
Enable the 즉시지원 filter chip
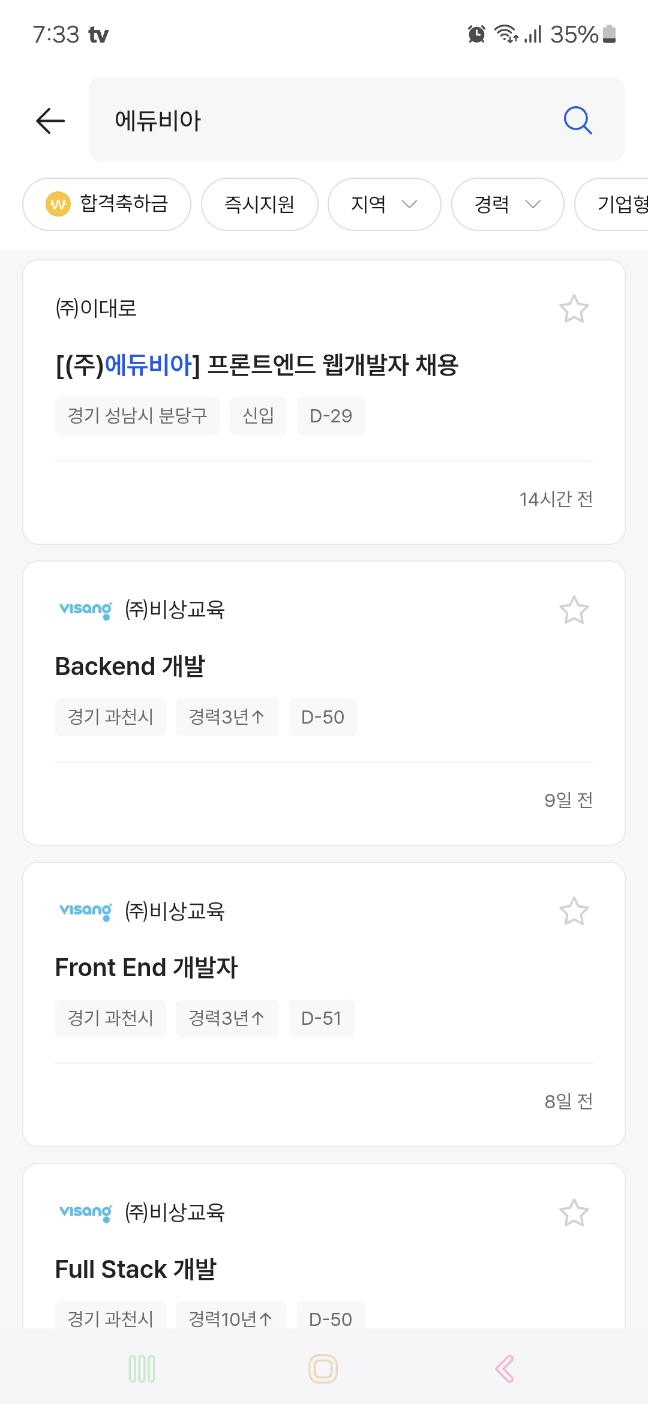pyautogui.click(x=259, y=204)
